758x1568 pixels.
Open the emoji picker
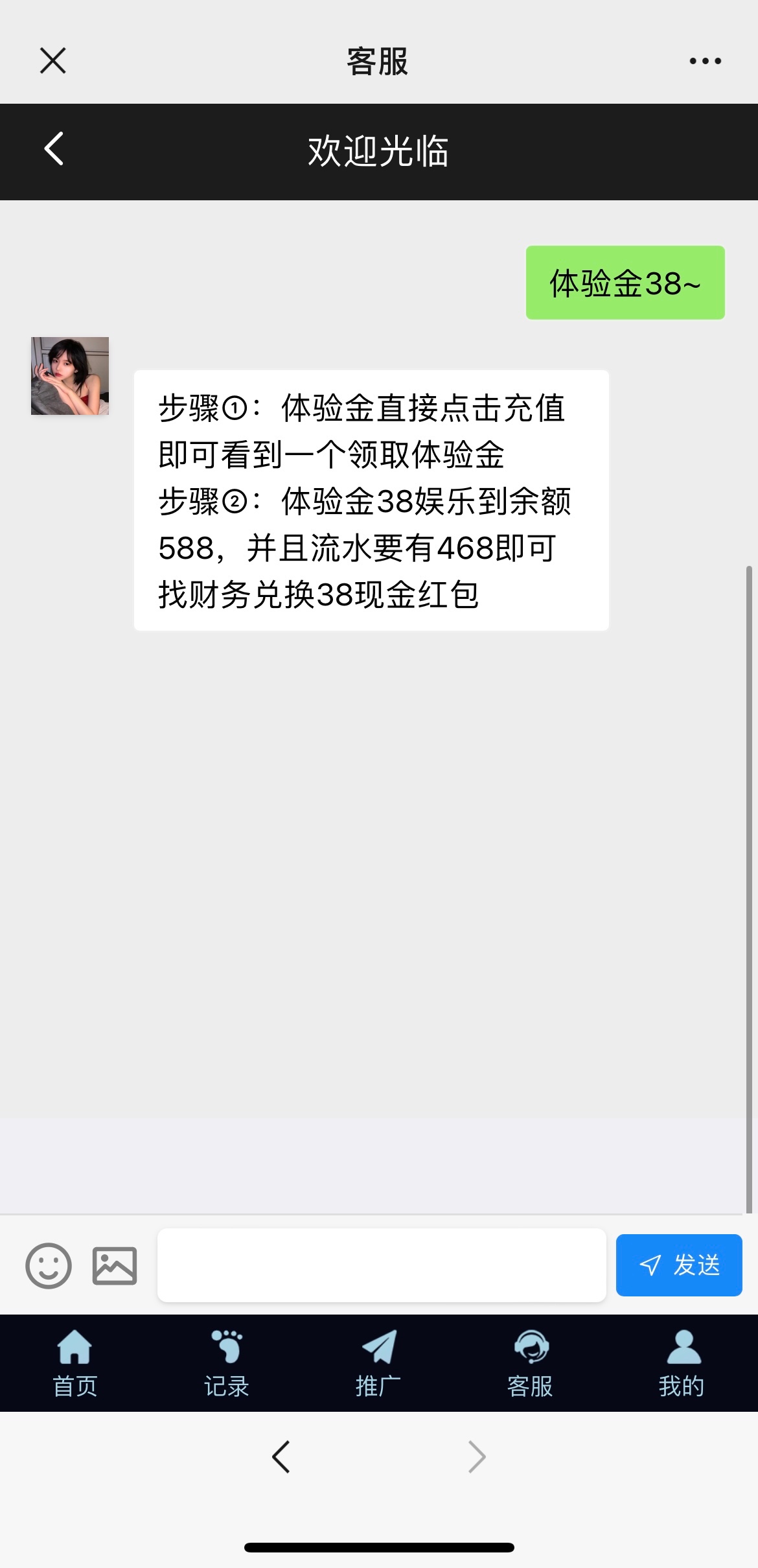(x=49, y=1265)
